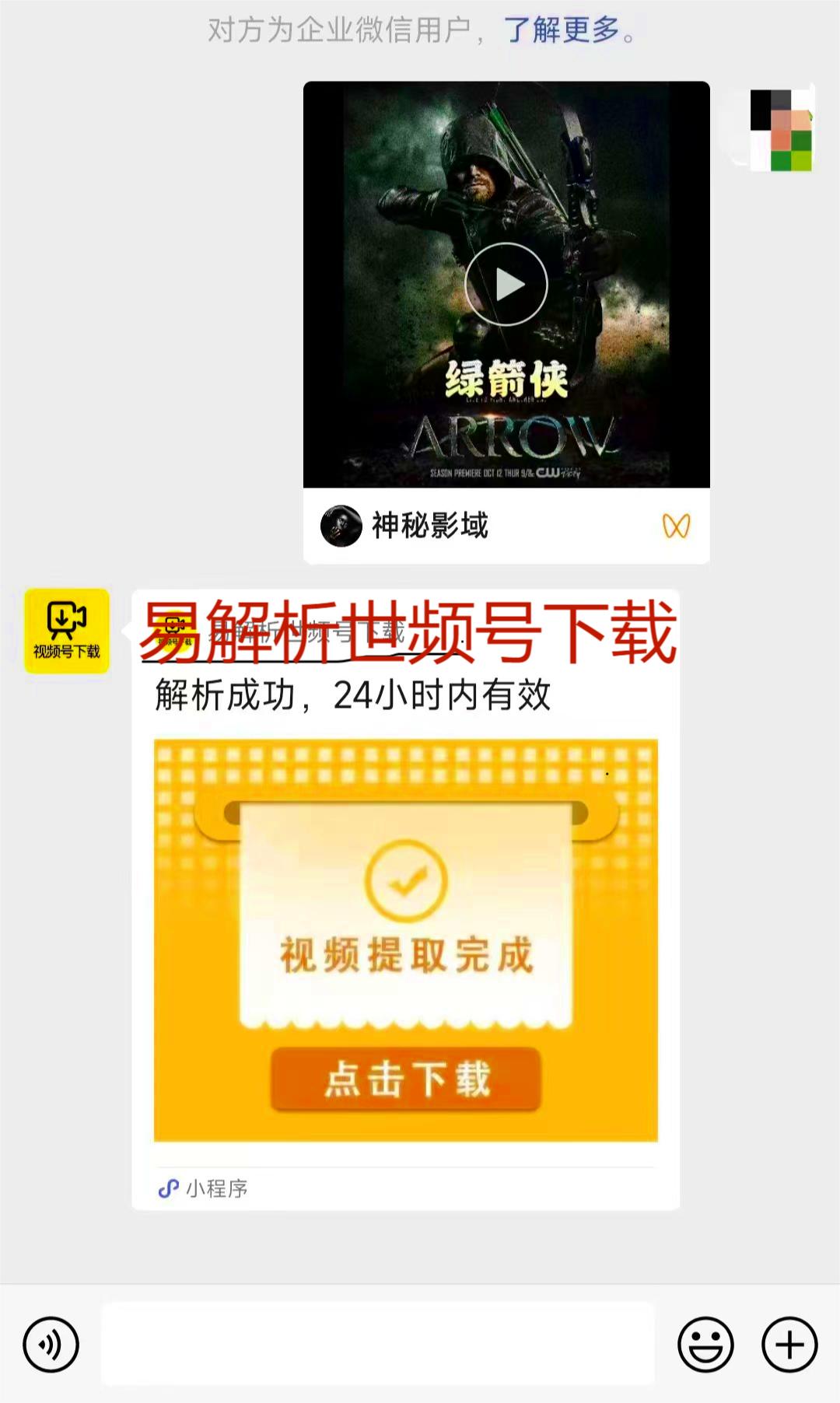Open the emoji picker
The height and width of the screenshot is (1403, 840).
[x=705, y=1345]
